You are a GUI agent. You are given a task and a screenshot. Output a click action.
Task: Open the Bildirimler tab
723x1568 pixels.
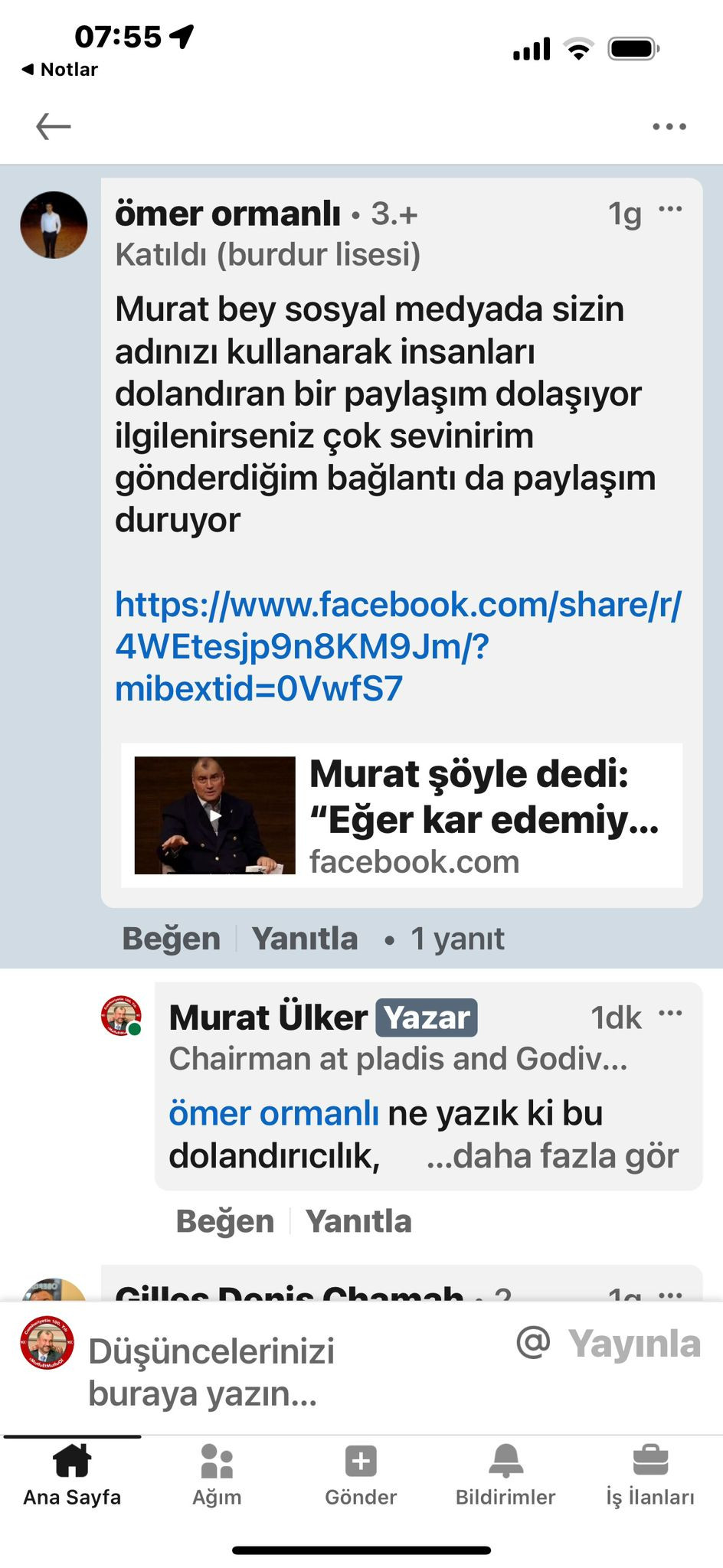click(505, 1474)
